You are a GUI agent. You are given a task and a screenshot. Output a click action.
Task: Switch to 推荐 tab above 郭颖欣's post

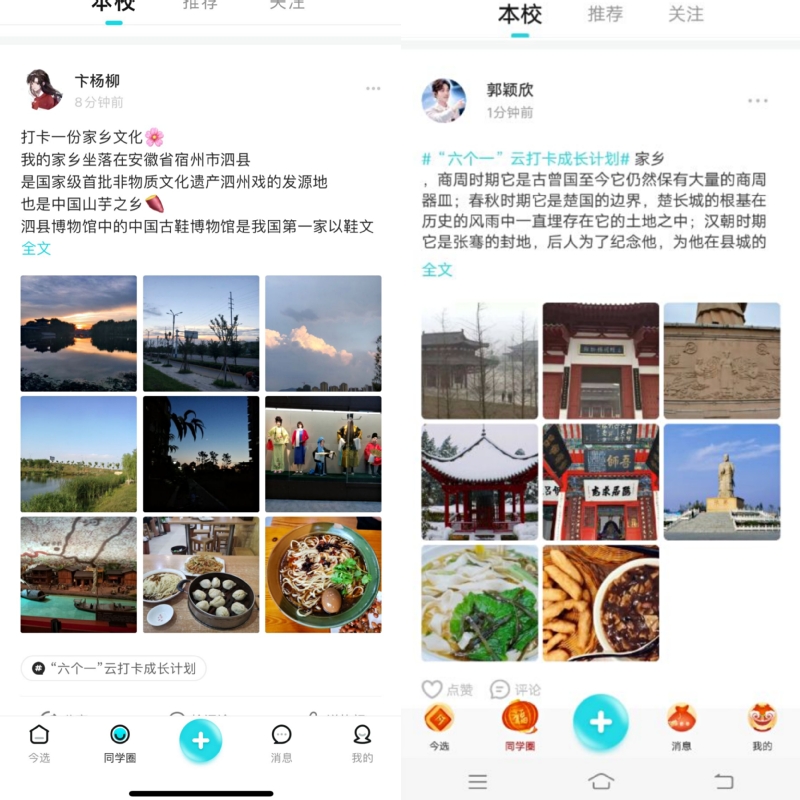[x=605, y=14]
